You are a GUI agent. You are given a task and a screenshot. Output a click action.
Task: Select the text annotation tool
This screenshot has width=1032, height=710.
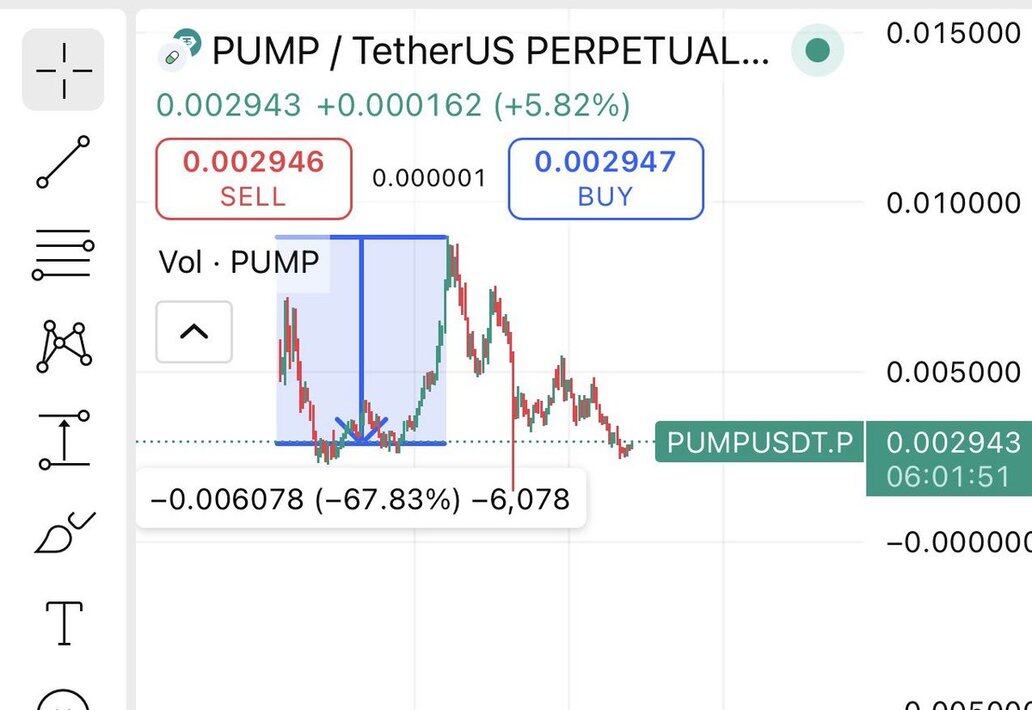pos(63,622)
